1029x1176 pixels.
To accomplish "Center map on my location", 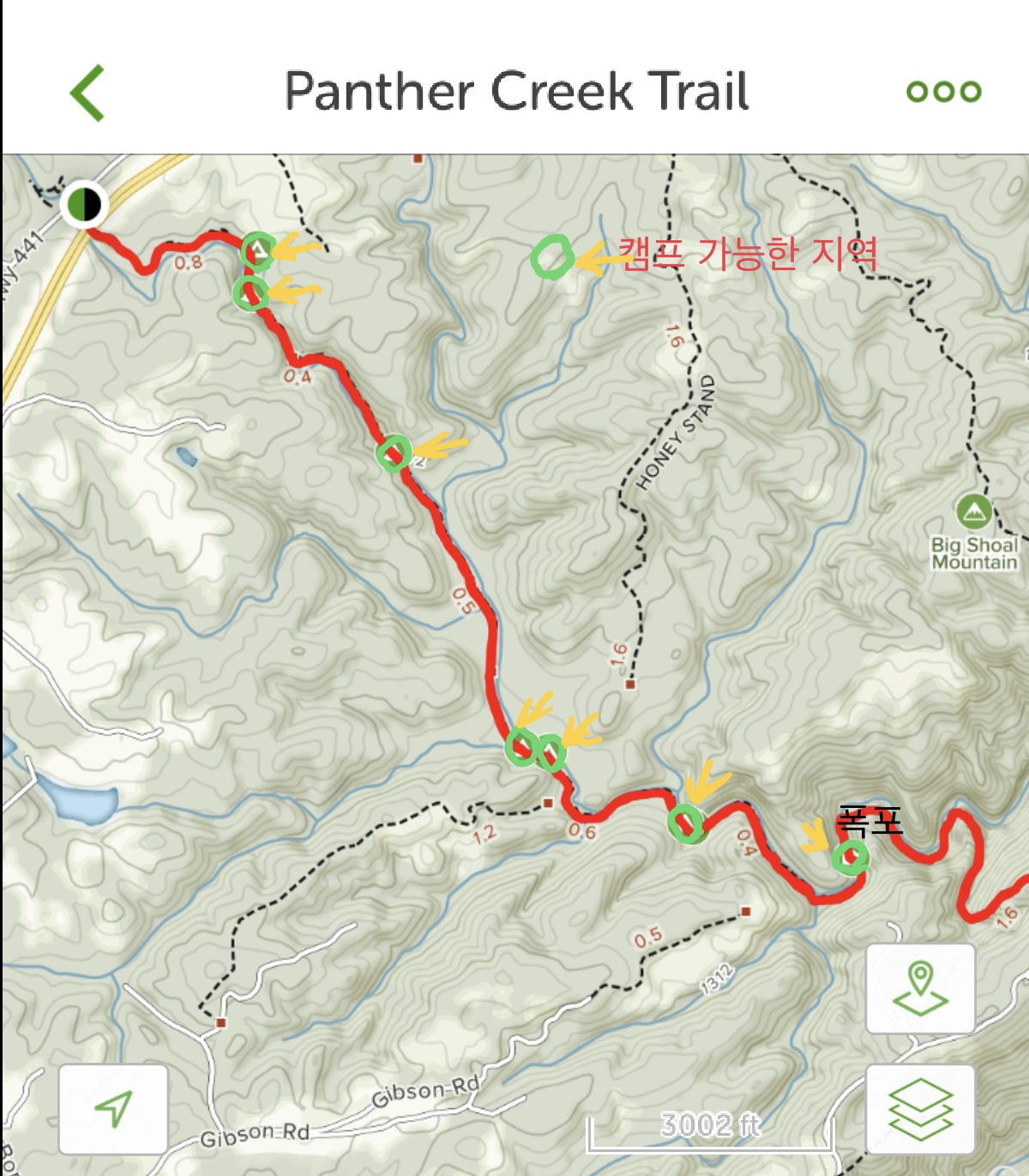I will click(x=113, y=1109).
